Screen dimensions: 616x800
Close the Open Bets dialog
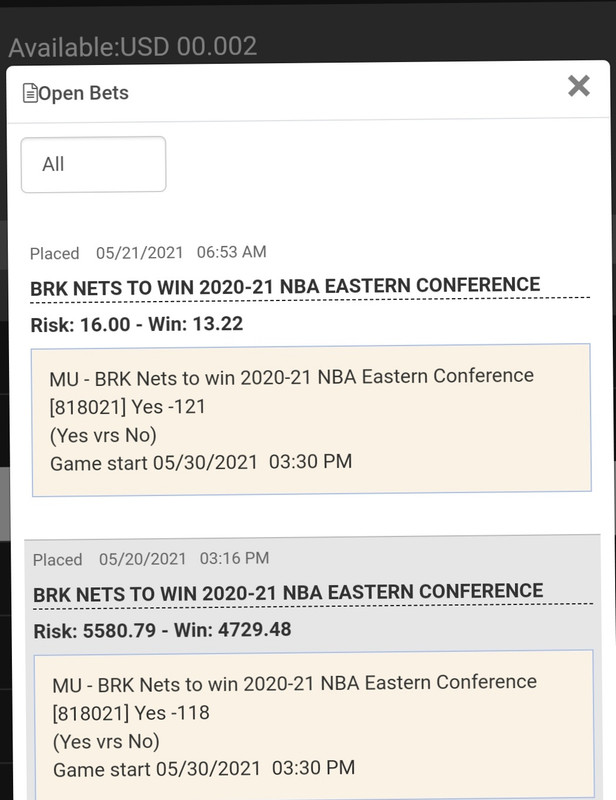point(578,86)
